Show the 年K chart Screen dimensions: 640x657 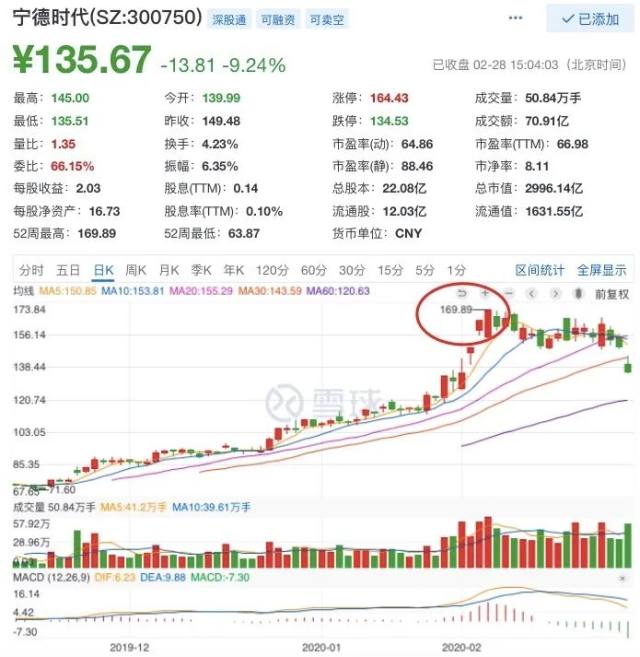[x=235, y=270]
